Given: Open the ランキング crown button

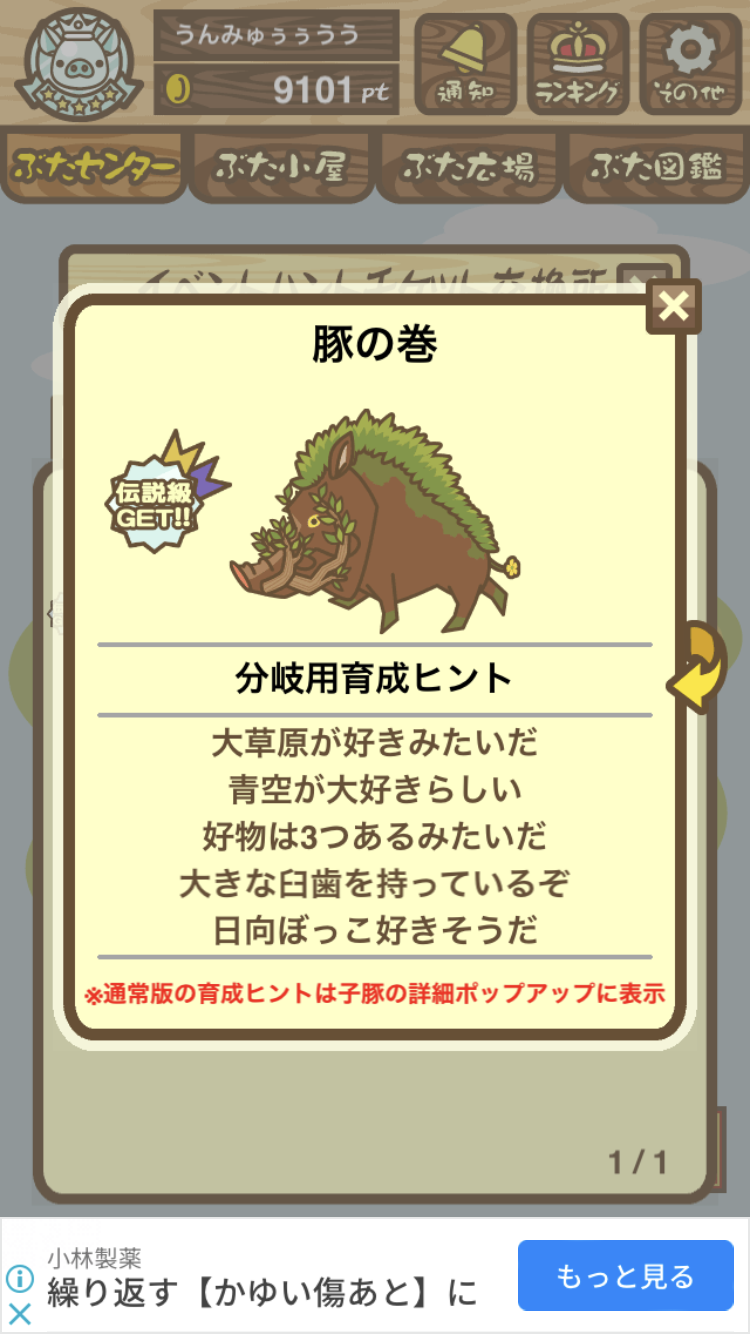Looking at the screenshot, I should 578,64.
